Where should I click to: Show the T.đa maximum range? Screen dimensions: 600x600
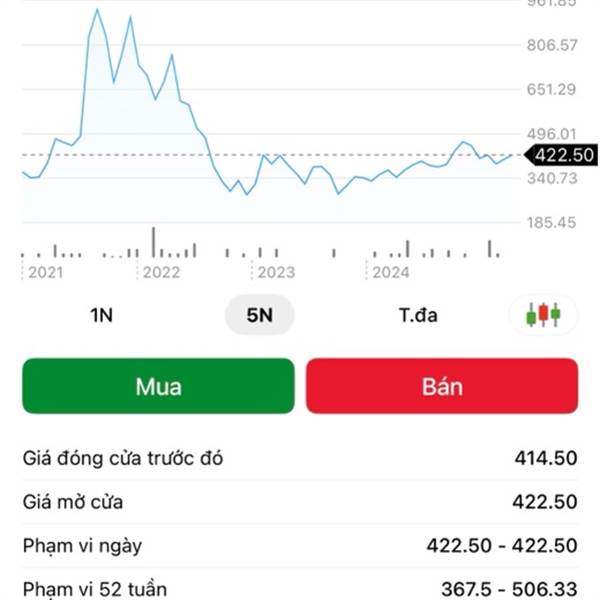(x=418, y=316)
